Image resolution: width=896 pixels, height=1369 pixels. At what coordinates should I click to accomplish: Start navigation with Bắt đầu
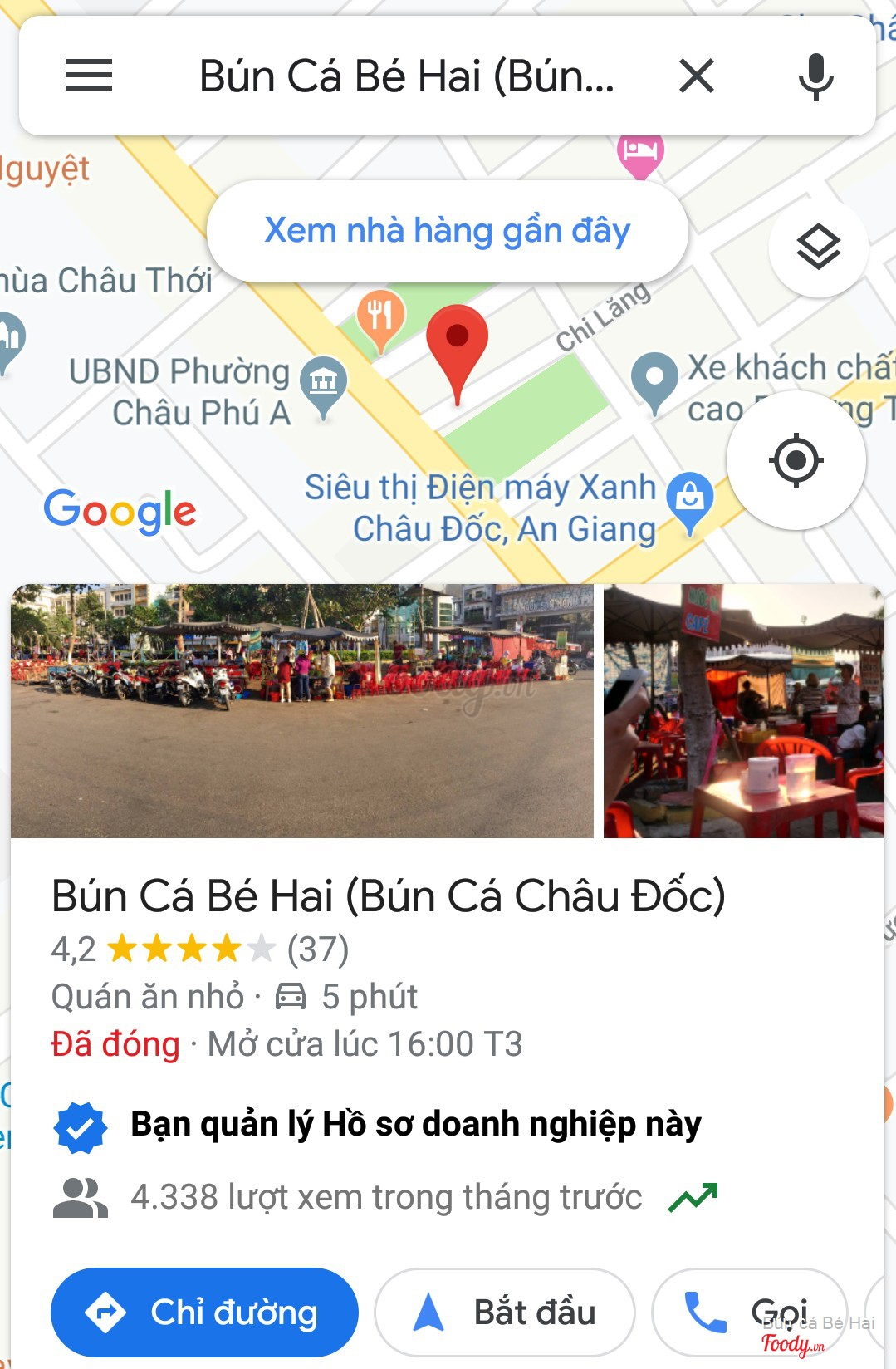(504, 1312)
